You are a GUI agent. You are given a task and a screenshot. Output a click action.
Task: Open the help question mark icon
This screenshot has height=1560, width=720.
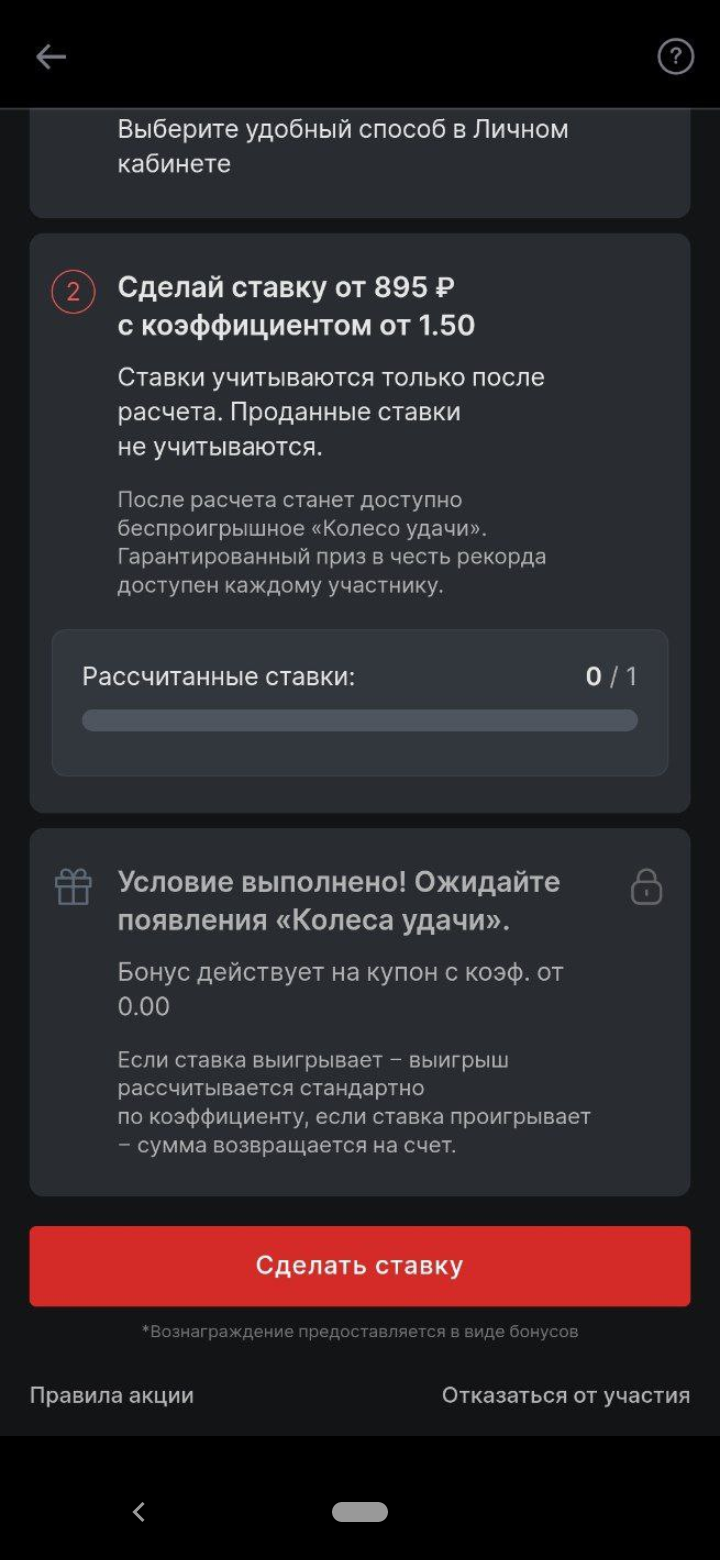(675, 57)
